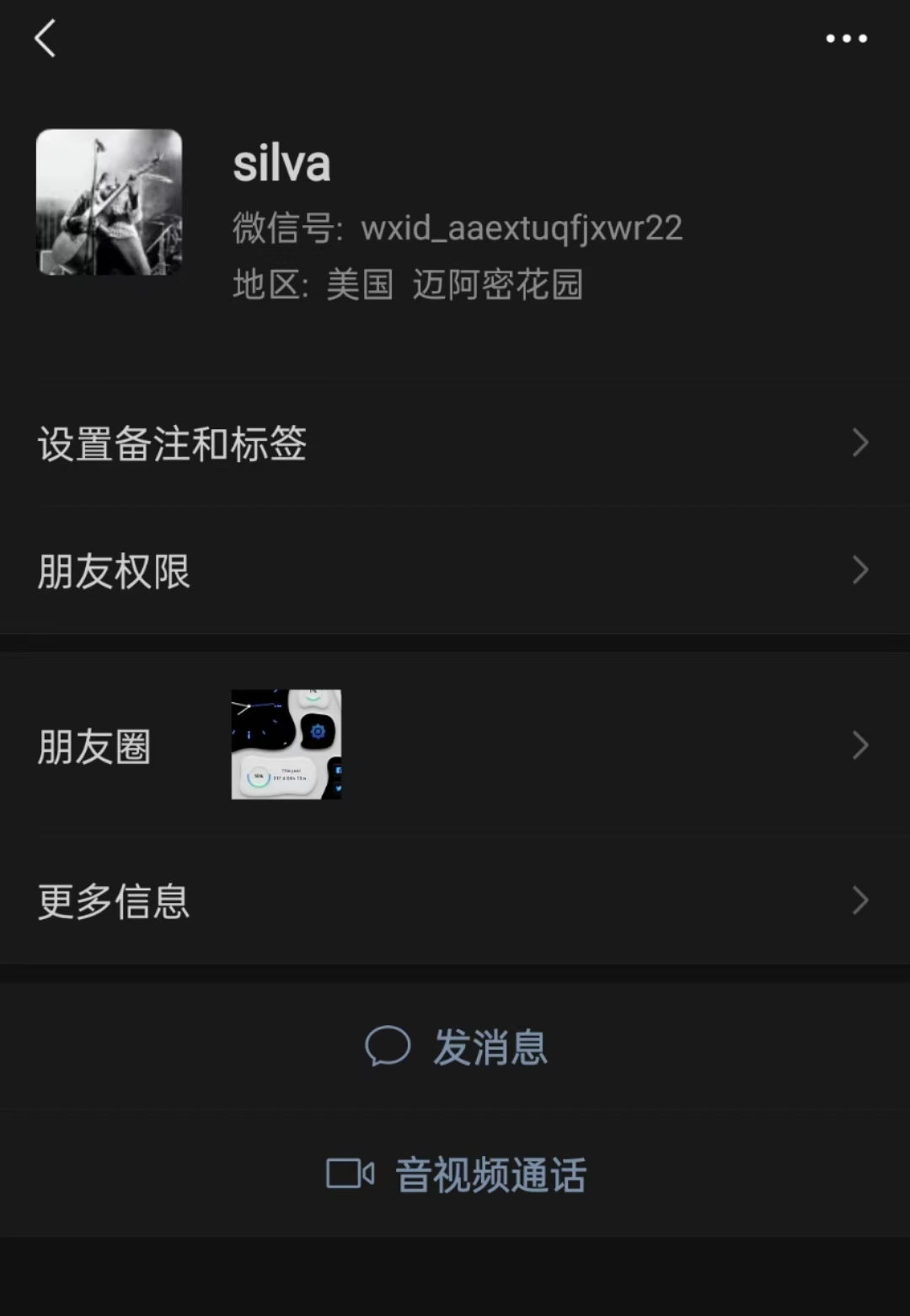Expand the 更多信息 row chevron

tap(860, 900)
